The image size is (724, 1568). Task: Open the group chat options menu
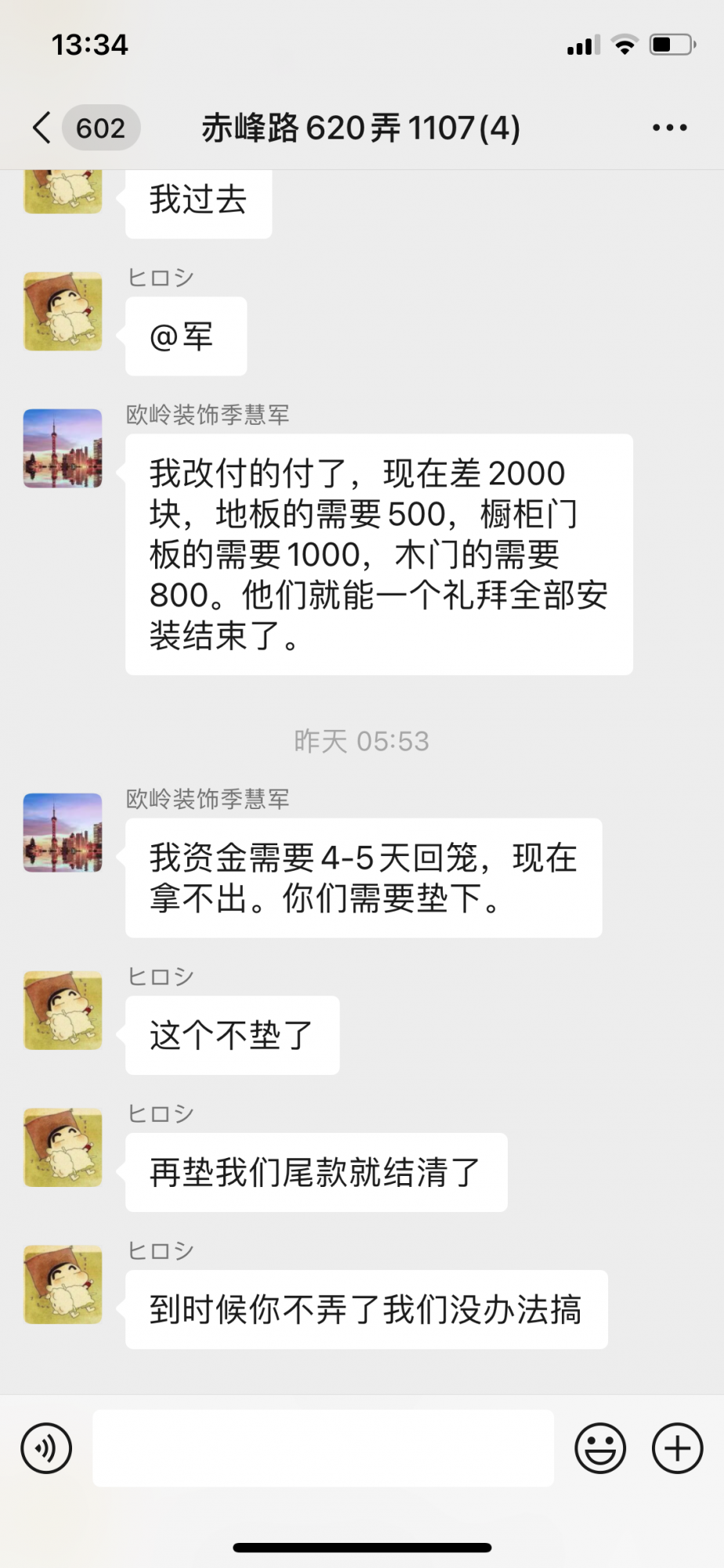[x=669, y=127]
